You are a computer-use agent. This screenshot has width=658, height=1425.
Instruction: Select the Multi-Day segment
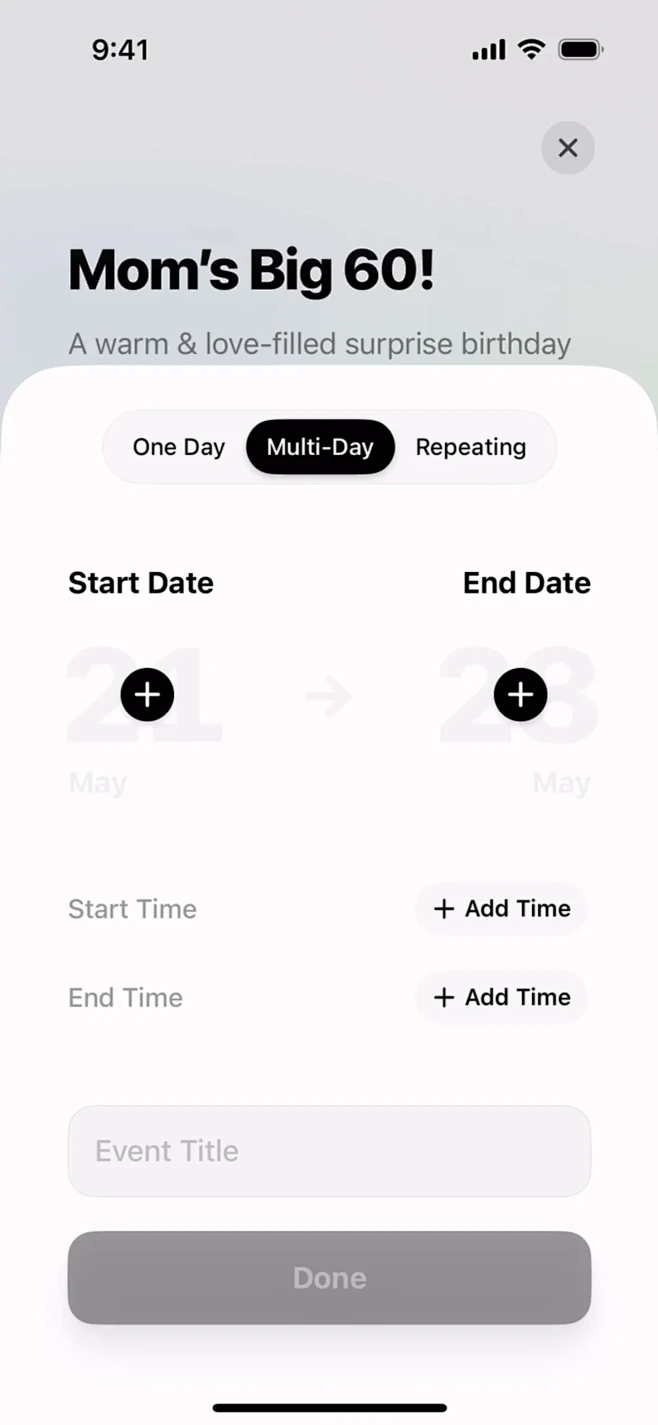320,447
